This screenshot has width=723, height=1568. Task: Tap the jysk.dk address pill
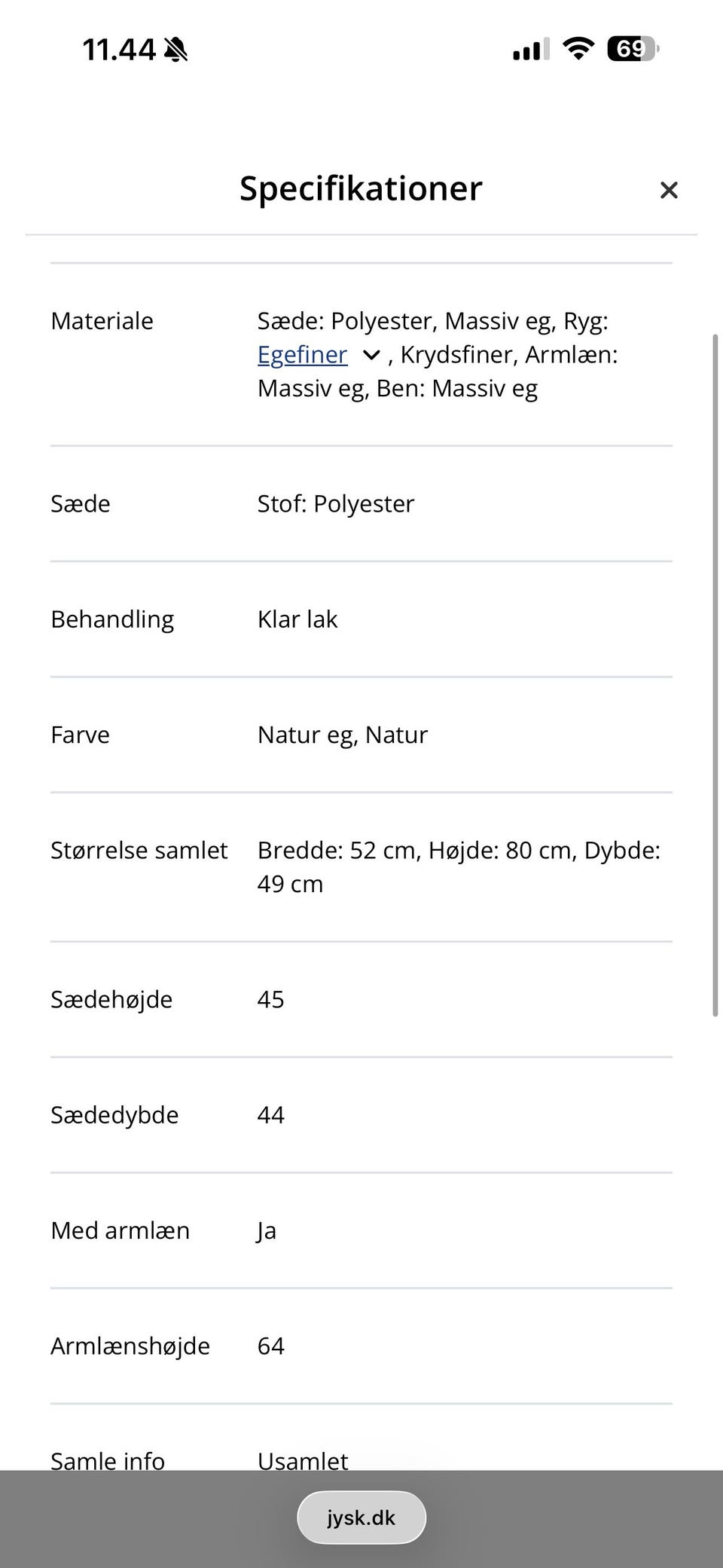pos(361,1517)
